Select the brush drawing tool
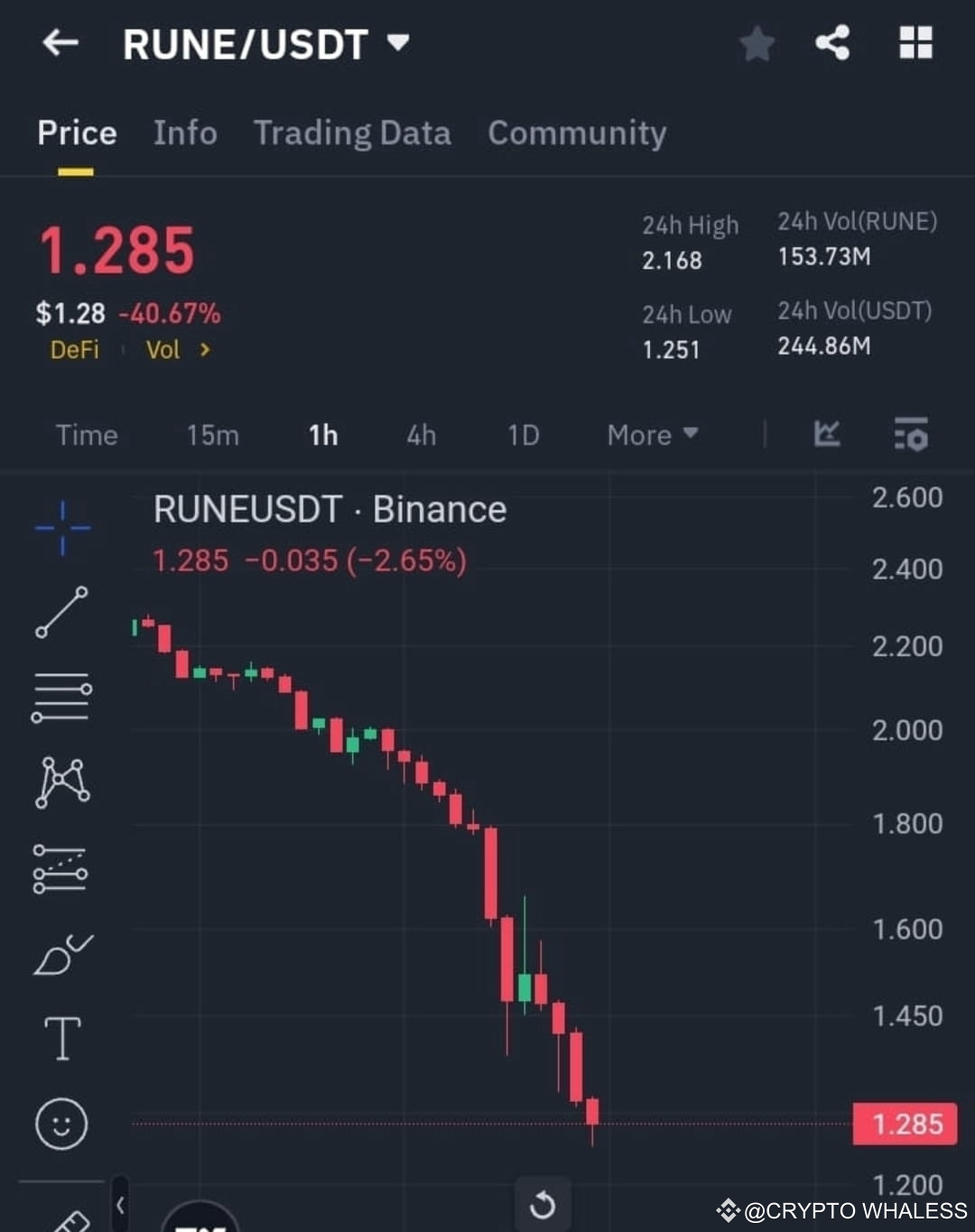975x1232 pixels. coord(62,952)
